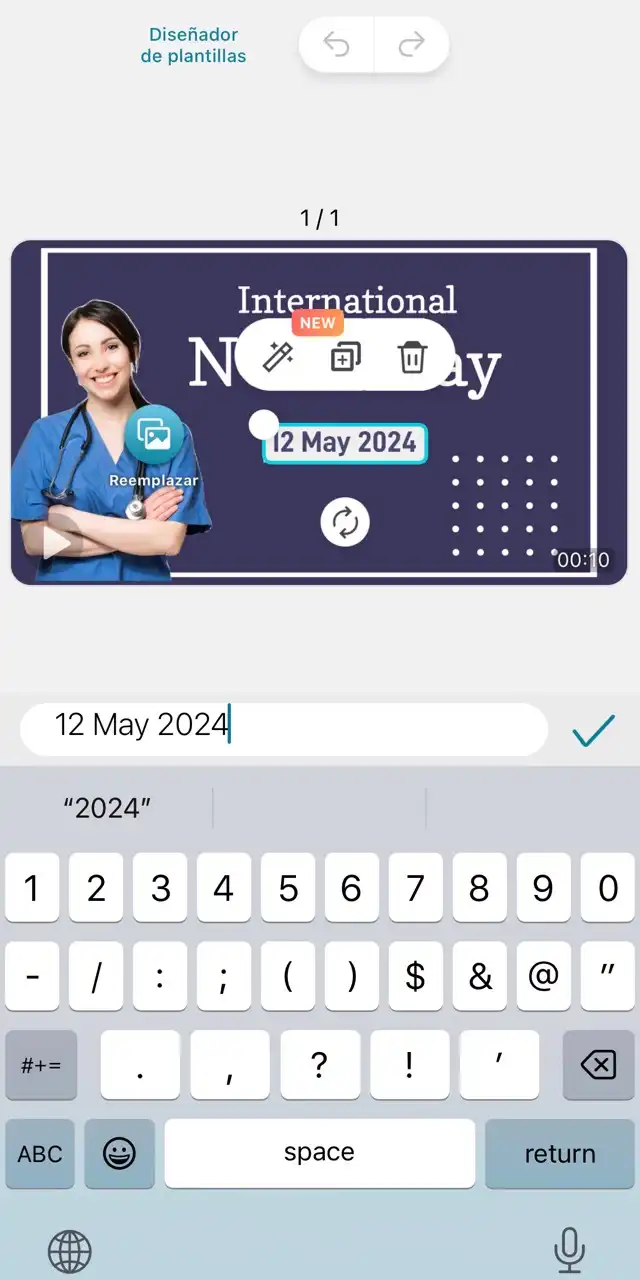Open the emoji keyboard
The image size is (640, 1280).
click(x=119, y=1153)
